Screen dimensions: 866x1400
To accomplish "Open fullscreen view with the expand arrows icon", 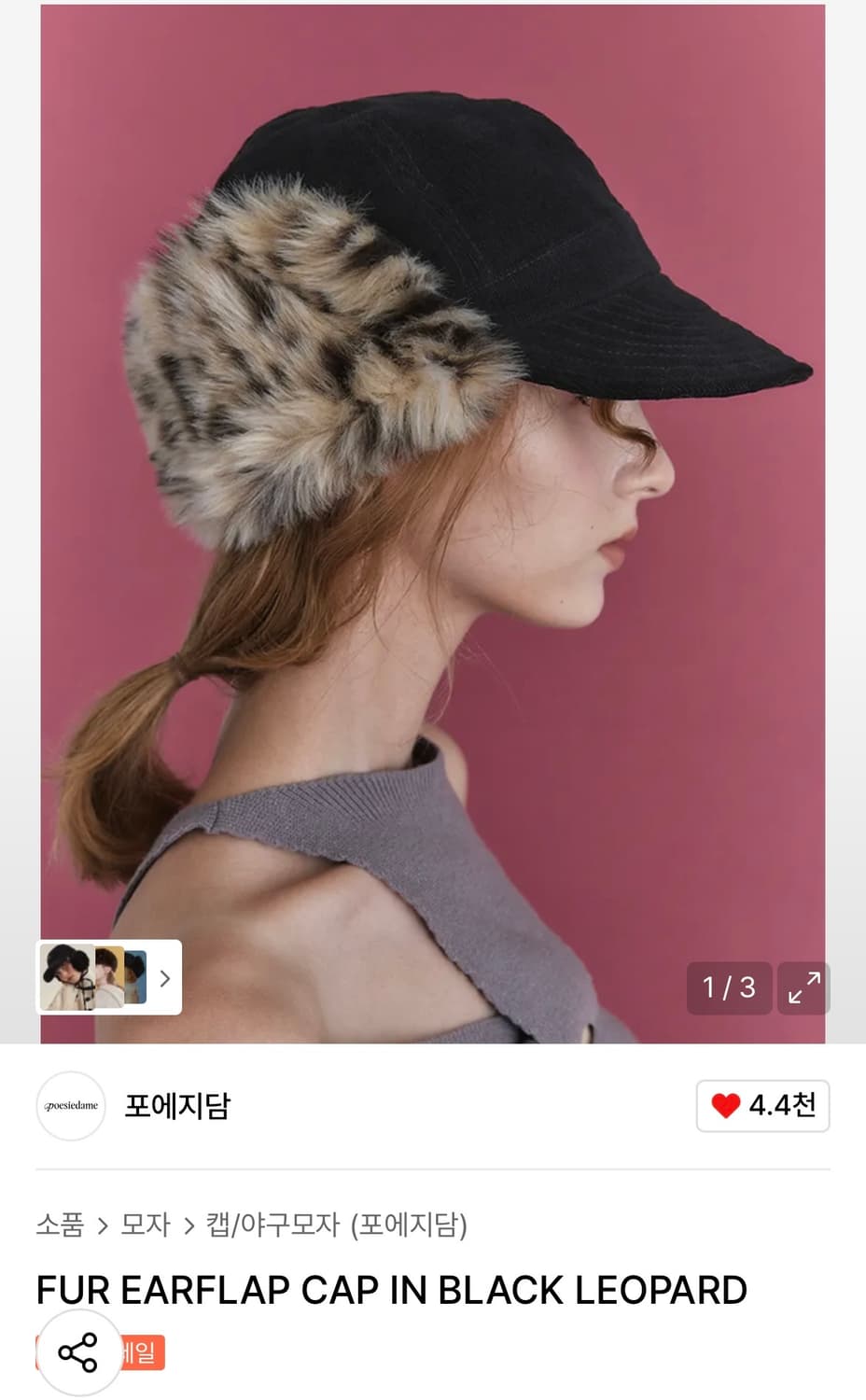I will (x=803, y=987).
